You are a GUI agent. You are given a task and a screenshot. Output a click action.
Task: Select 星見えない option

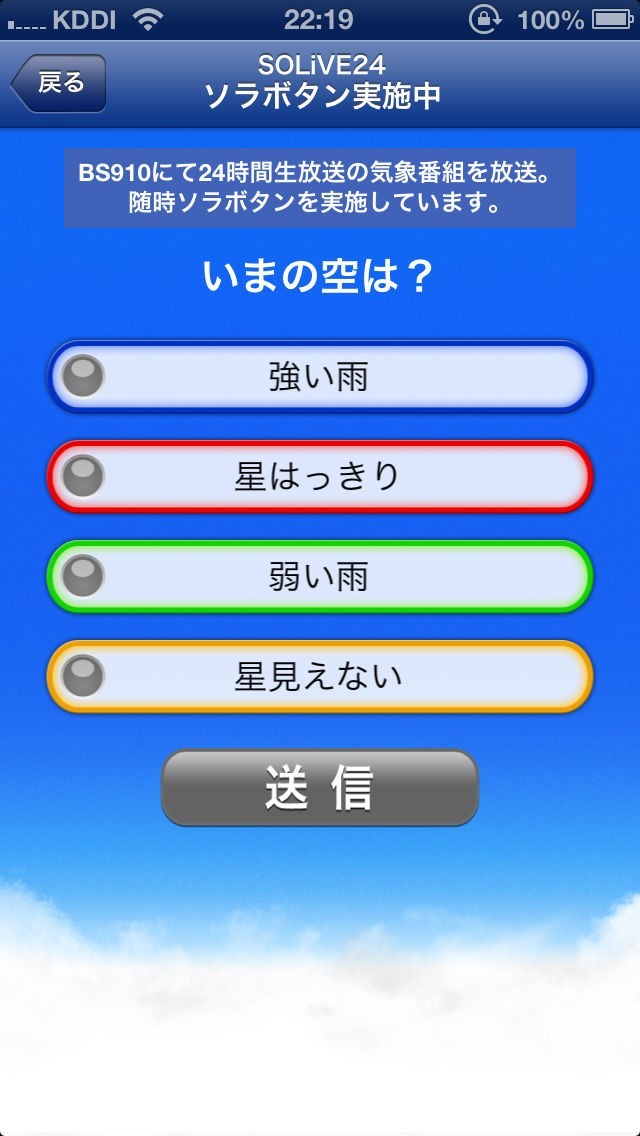[x=320, y=677]
